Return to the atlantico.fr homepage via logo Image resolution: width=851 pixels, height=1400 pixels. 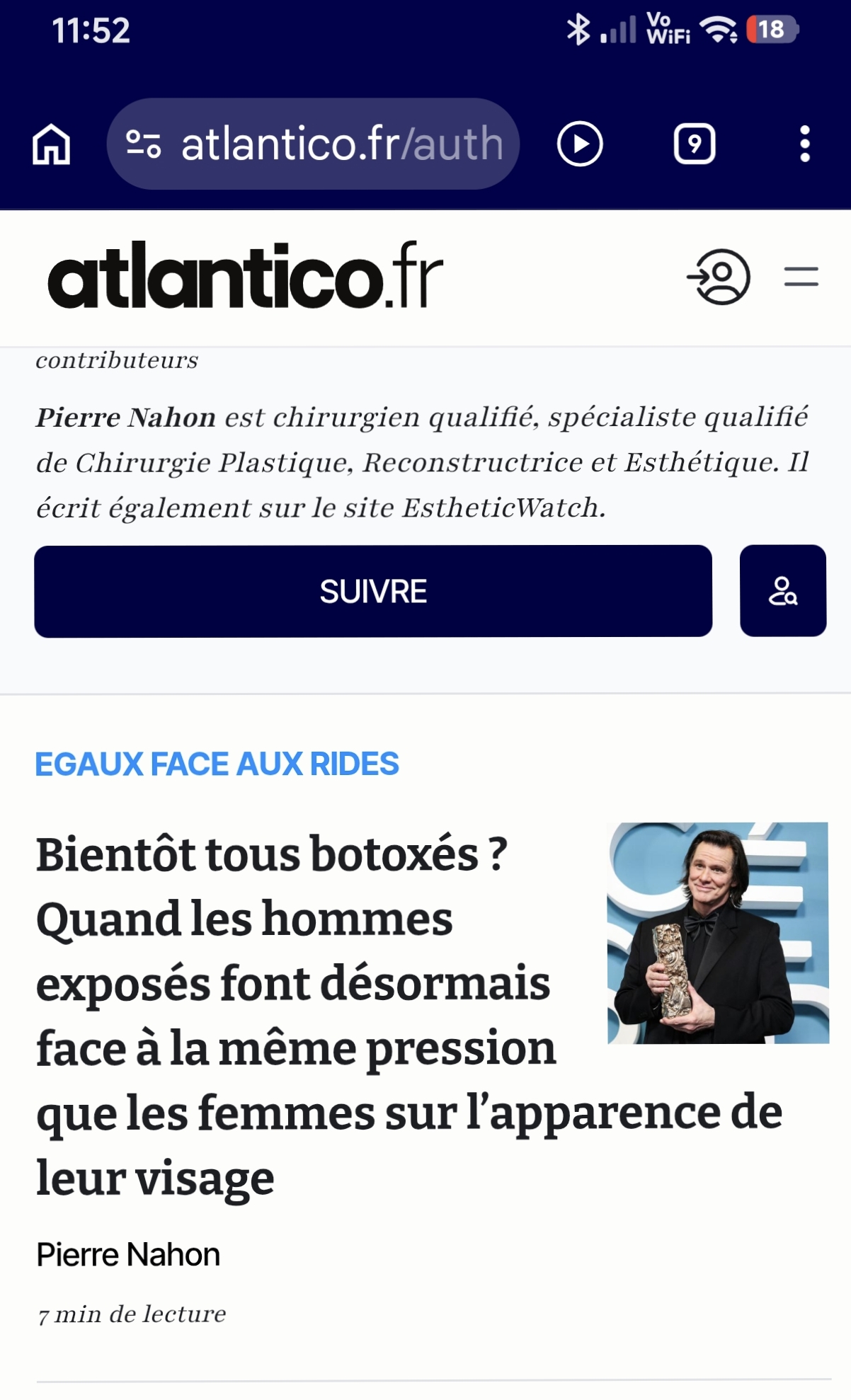point(245,277)
